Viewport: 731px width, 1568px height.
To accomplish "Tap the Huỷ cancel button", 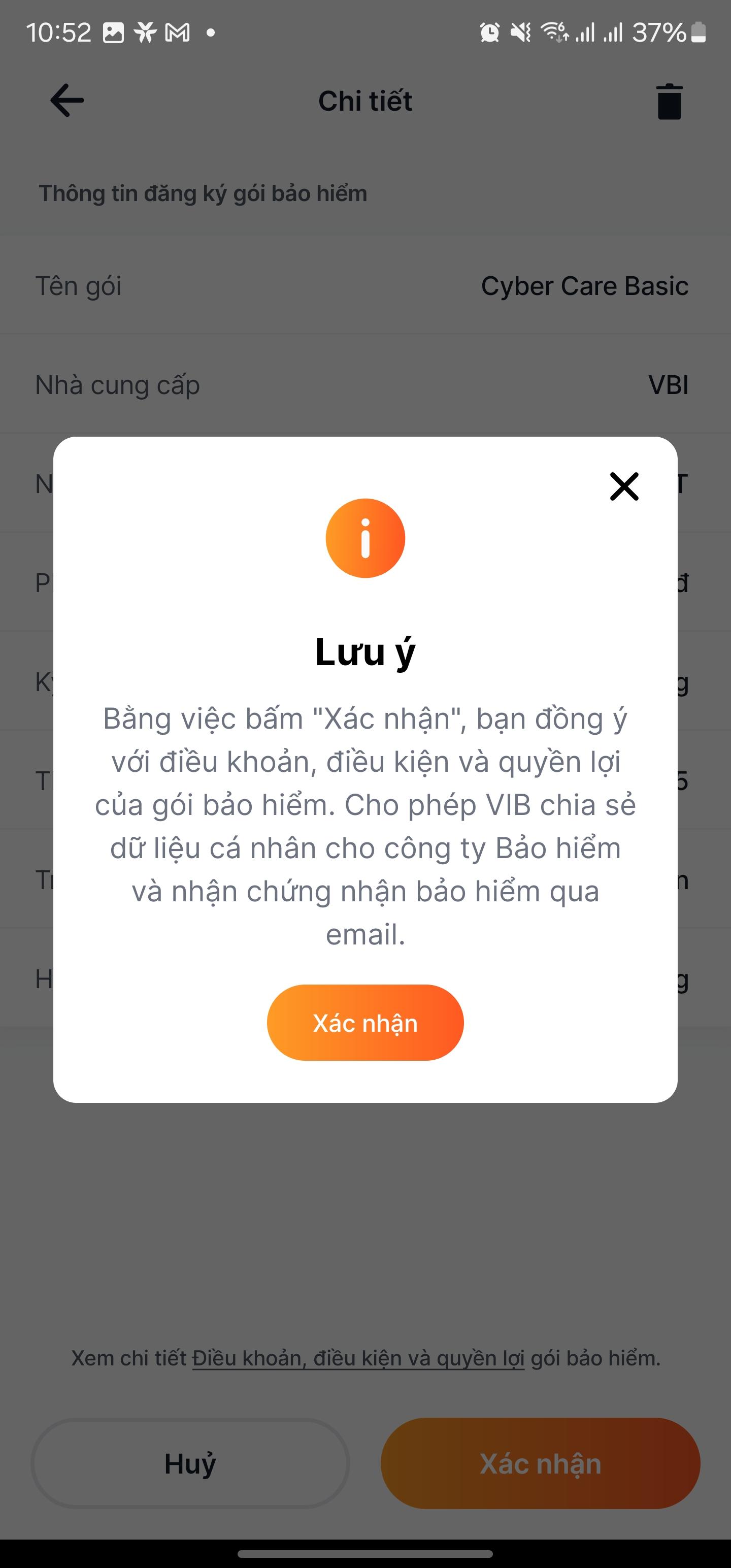I will (x=190, y=1463).
